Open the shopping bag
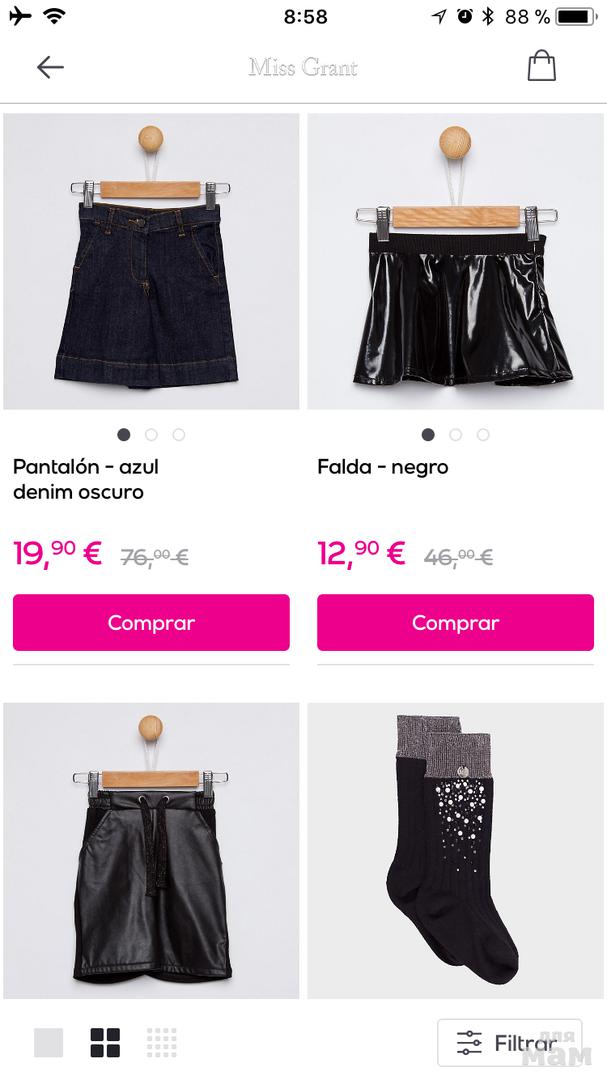 pos(541,66)
